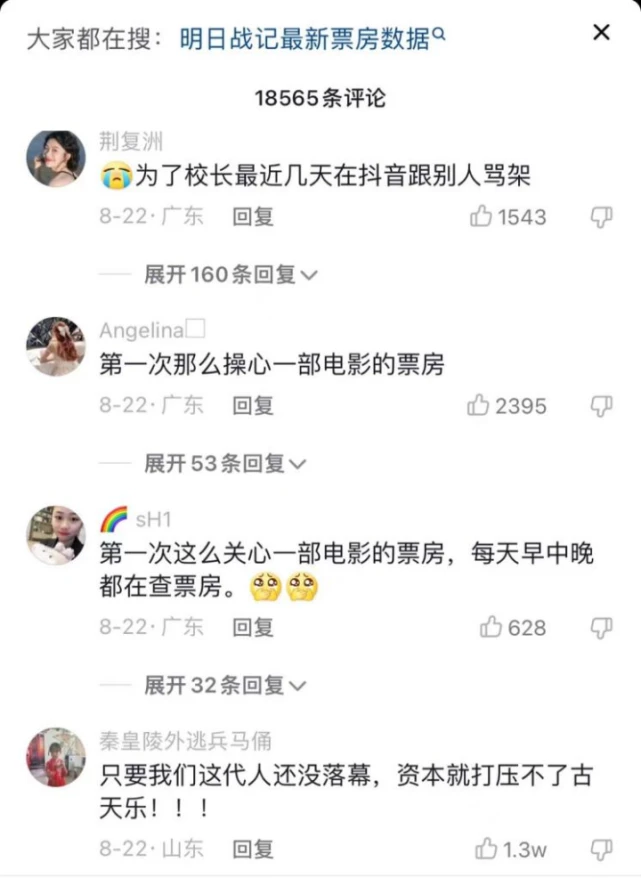Like Angelina's comment
641x878 pixels.
480,405
